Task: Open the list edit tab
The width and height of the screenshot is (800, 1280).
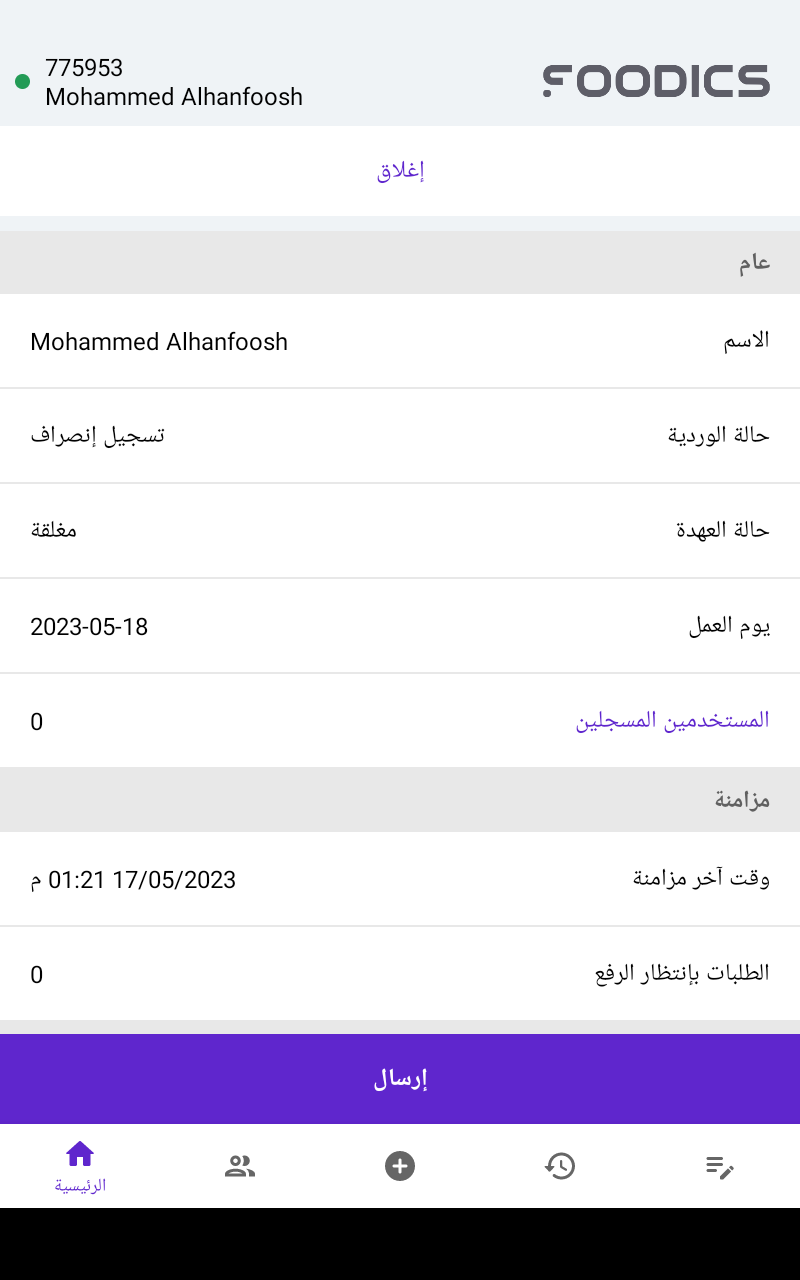Action: 720,1166
